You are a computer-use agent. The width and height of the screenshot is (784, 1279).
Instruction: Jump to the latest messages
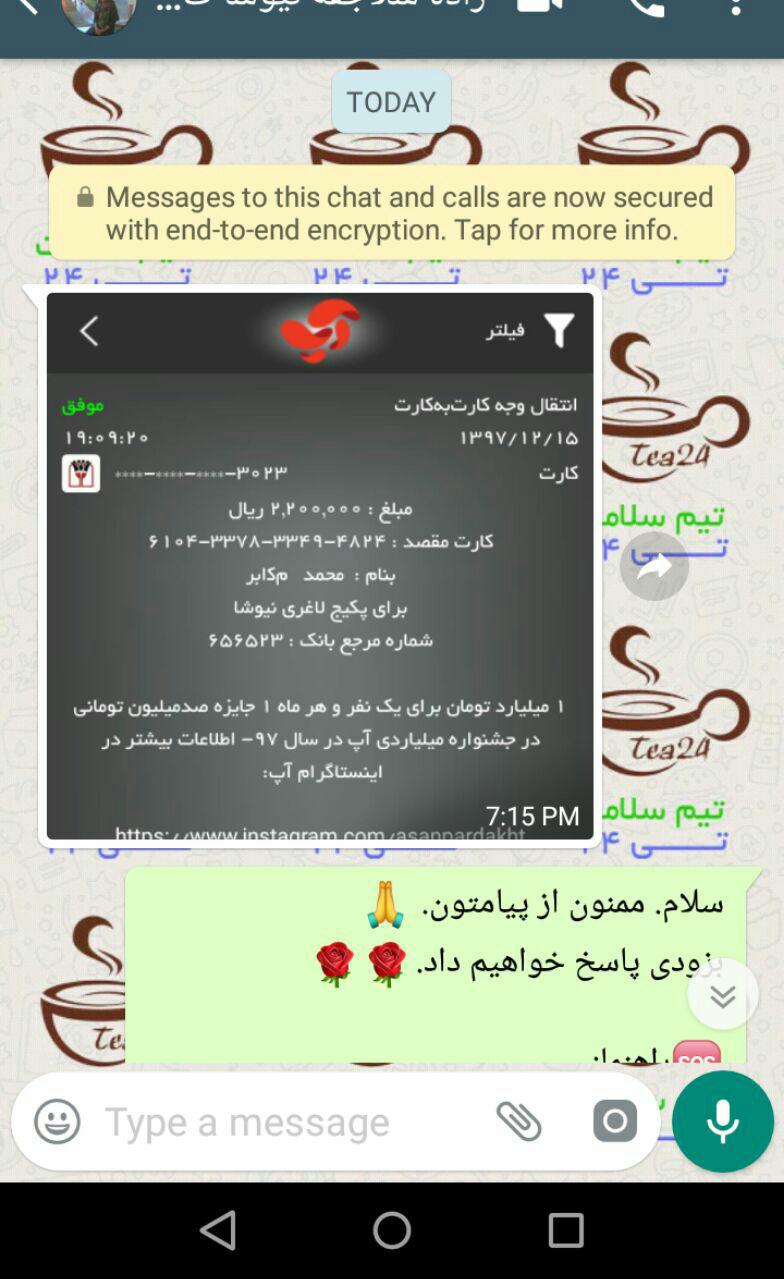point(722,994)
